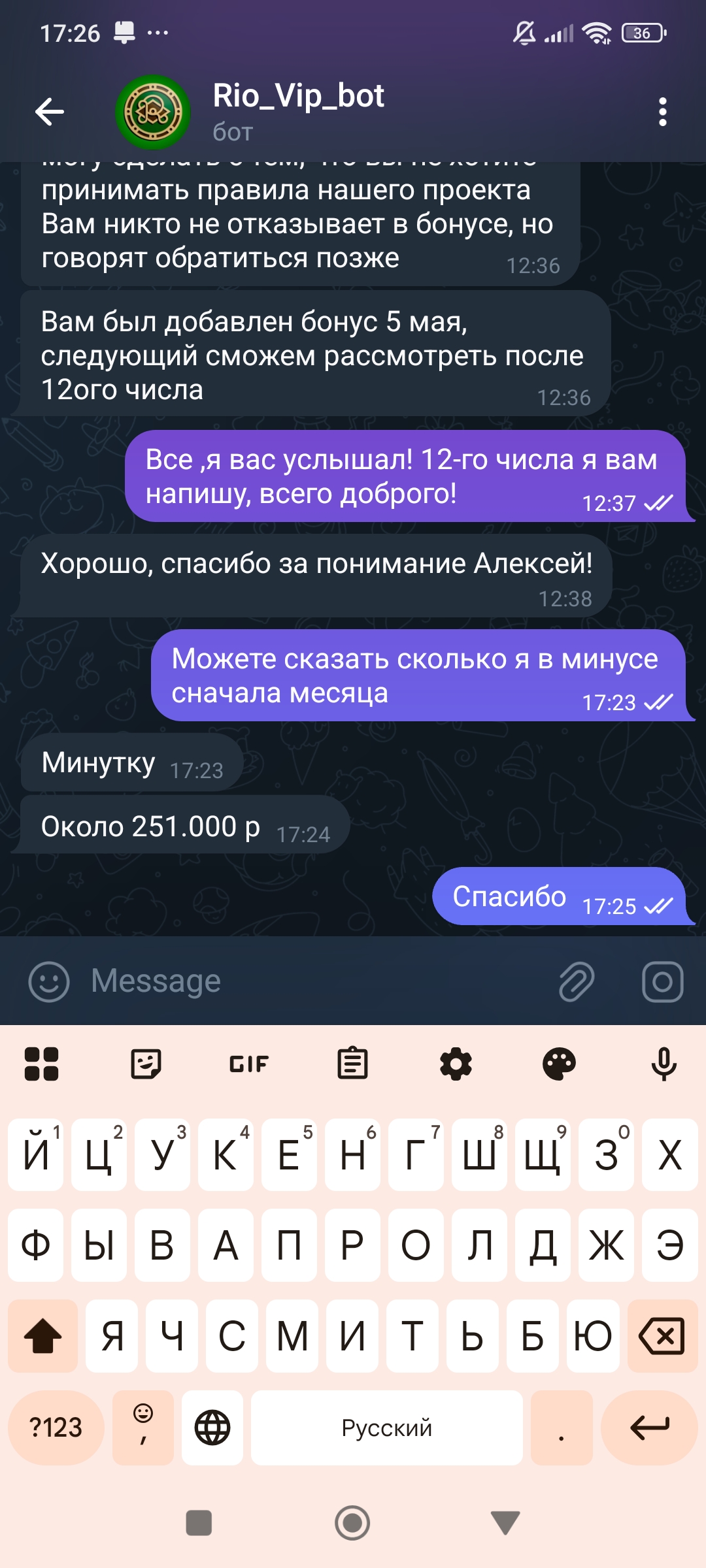The height and width of the screenshot is (1568, 706).
Task: Switch to the ?123 symbols keyboard
Action: (56, 1428)
